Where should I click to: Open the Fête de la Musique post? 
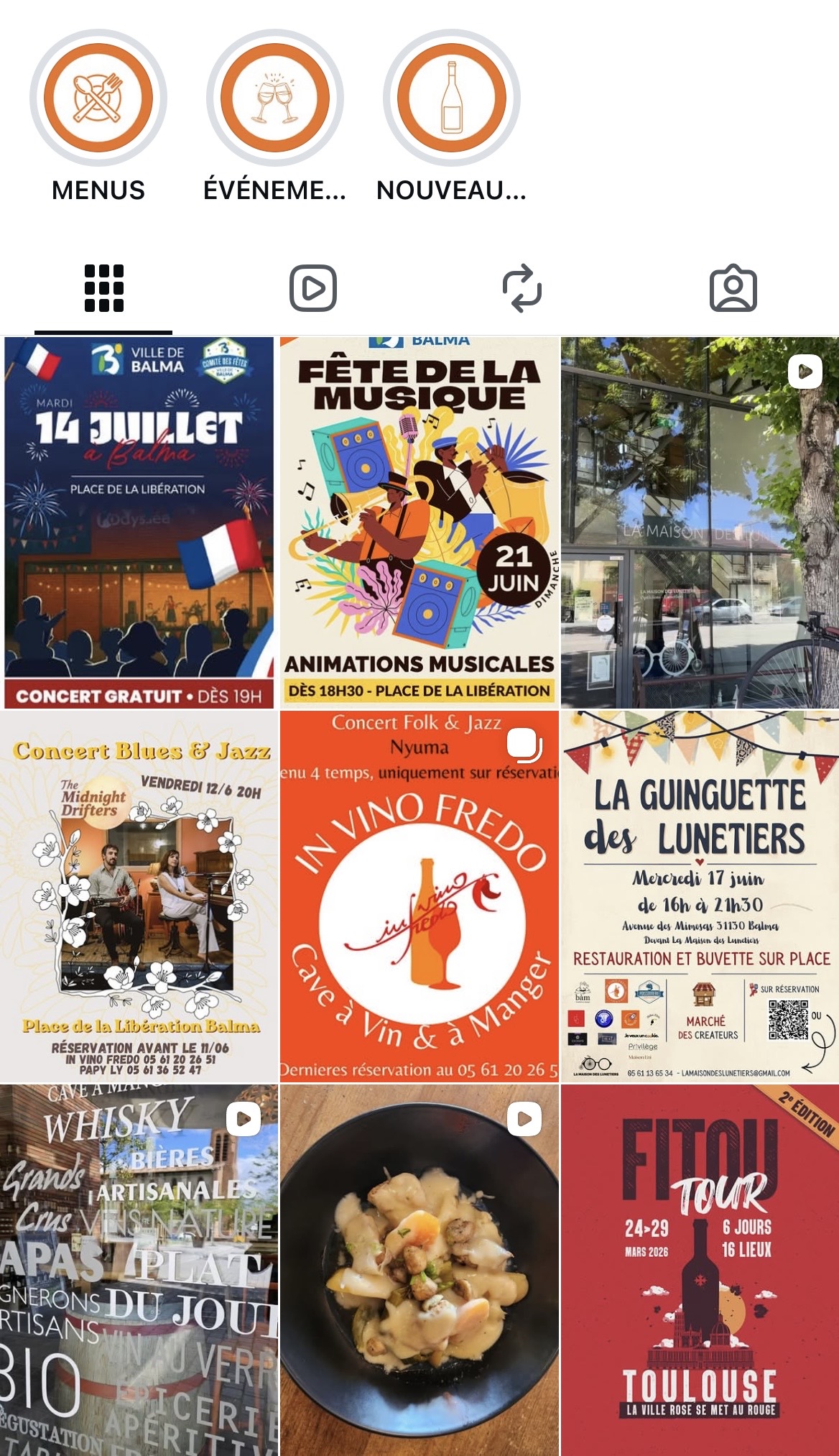419,522
